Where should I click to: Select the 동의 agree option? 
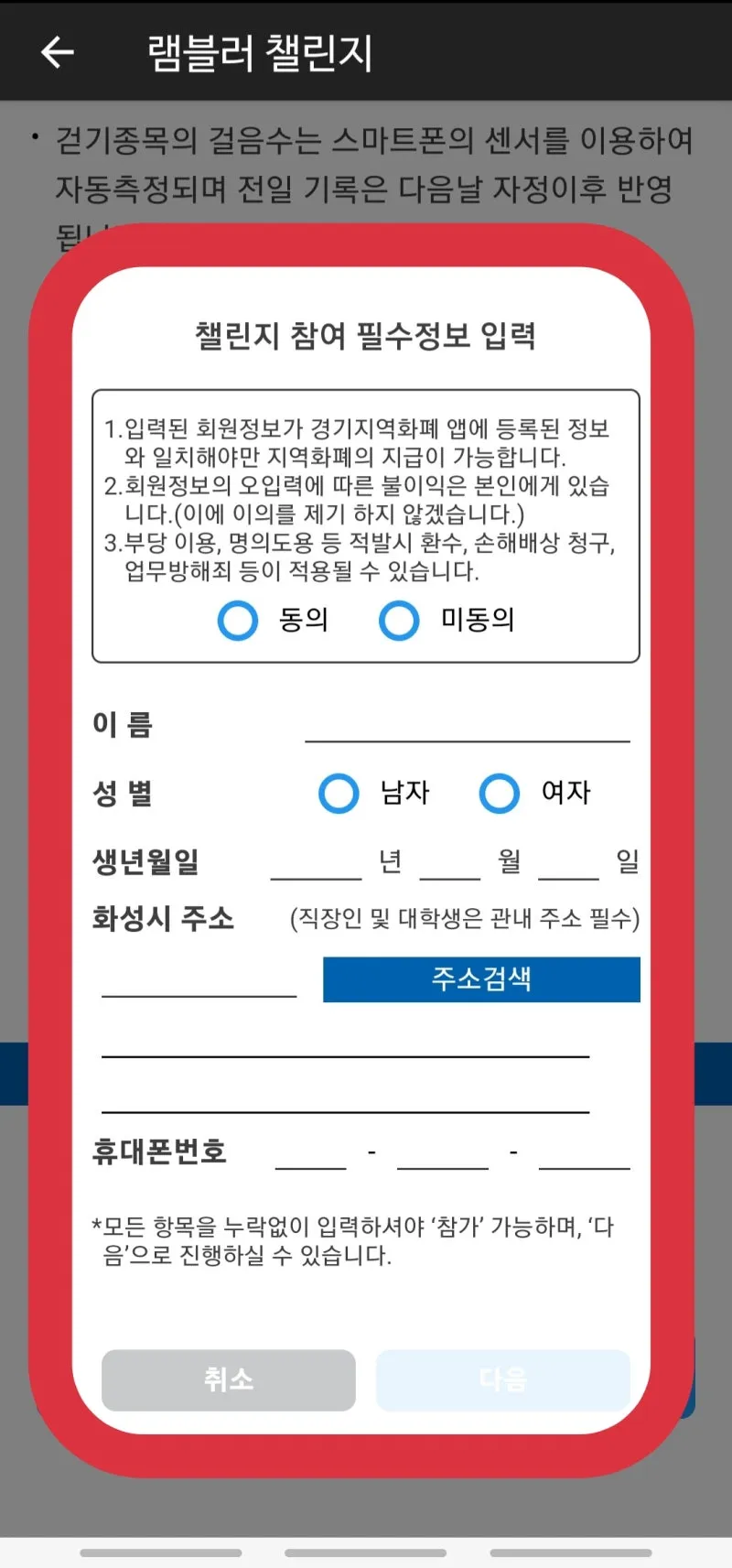(238, 621)
